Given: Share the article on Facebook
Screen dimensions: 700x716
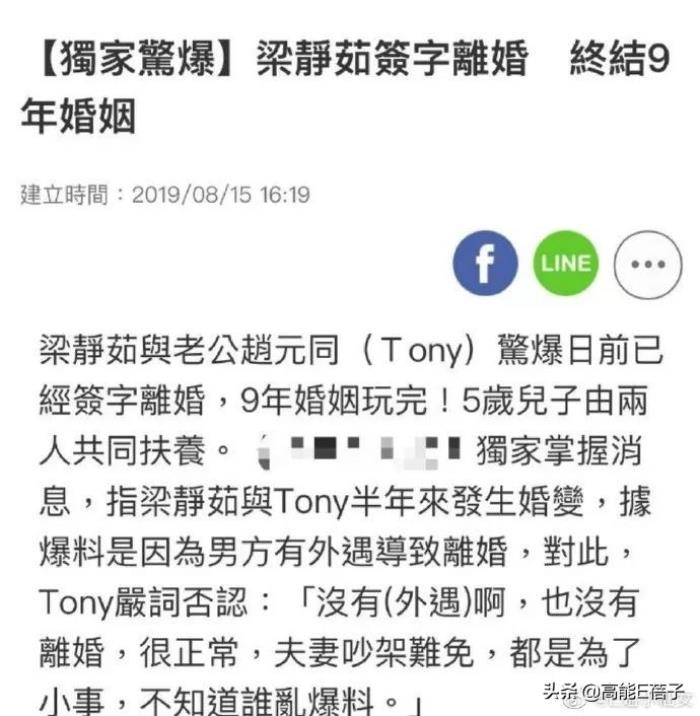Looking at the screenshot, I should (x=485, y=264).
